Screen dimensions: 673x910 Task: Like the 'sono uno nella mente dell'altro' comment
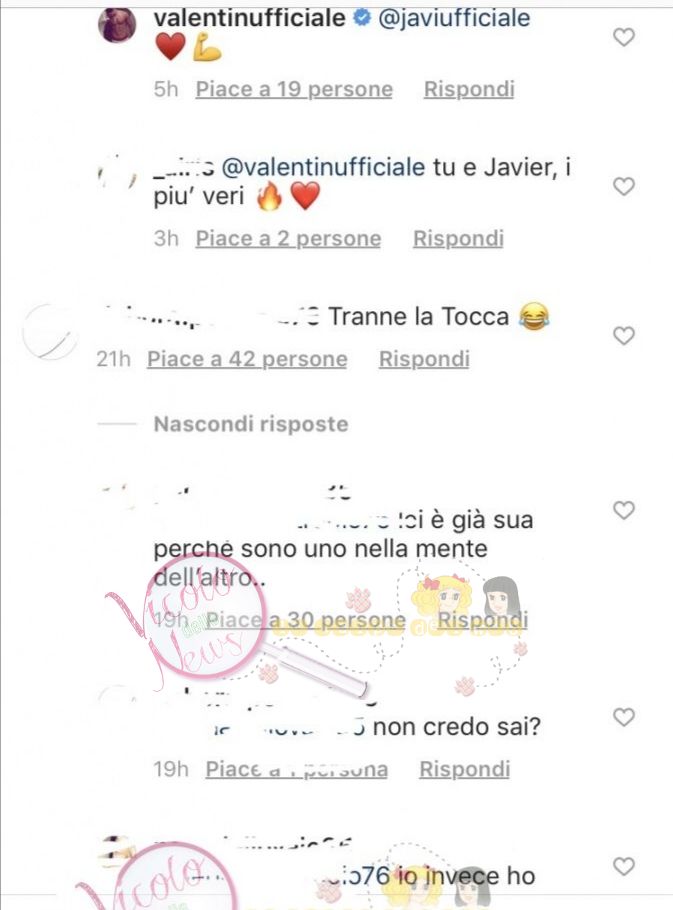point(623,511)
